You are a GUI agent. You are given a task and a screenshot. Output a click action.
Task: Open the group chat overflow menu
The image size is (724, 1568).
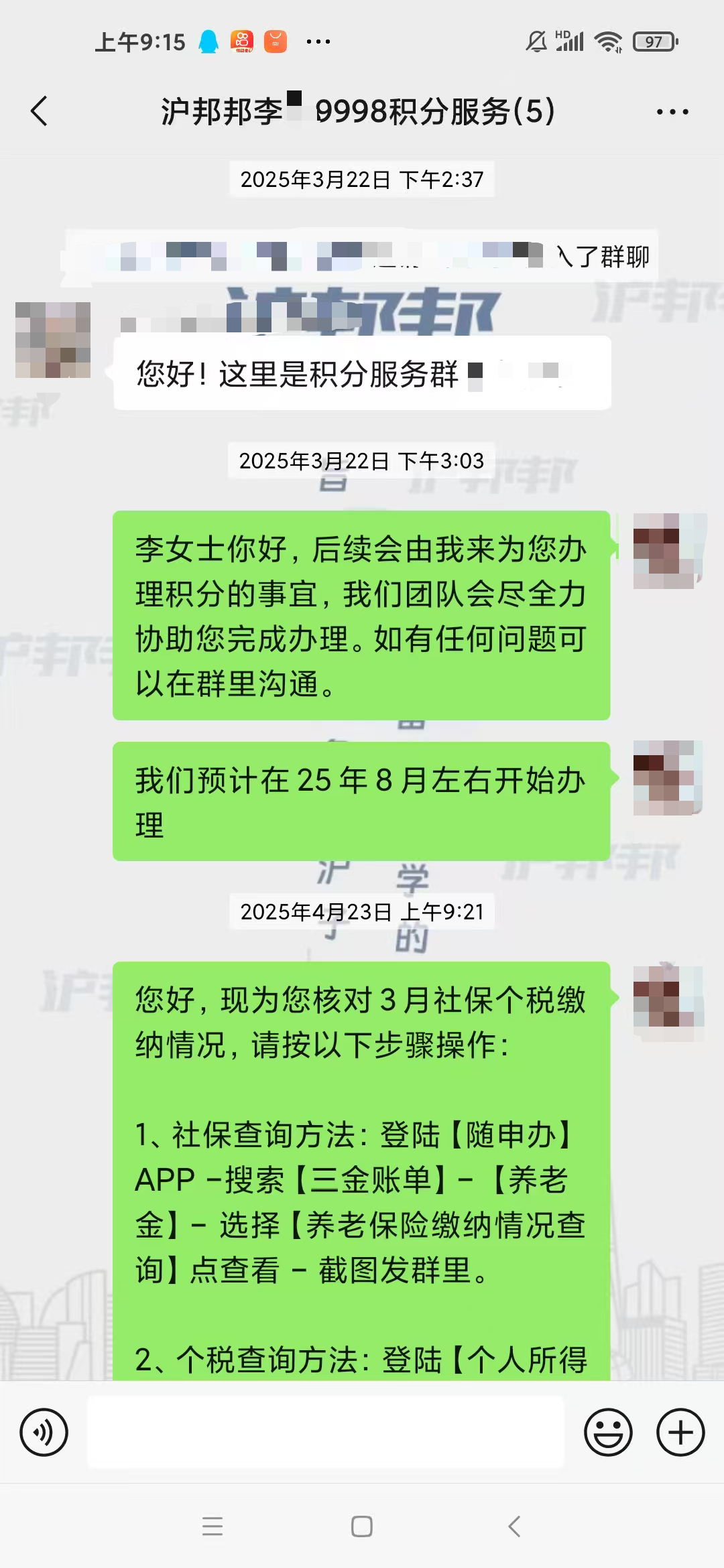point(672,112)
